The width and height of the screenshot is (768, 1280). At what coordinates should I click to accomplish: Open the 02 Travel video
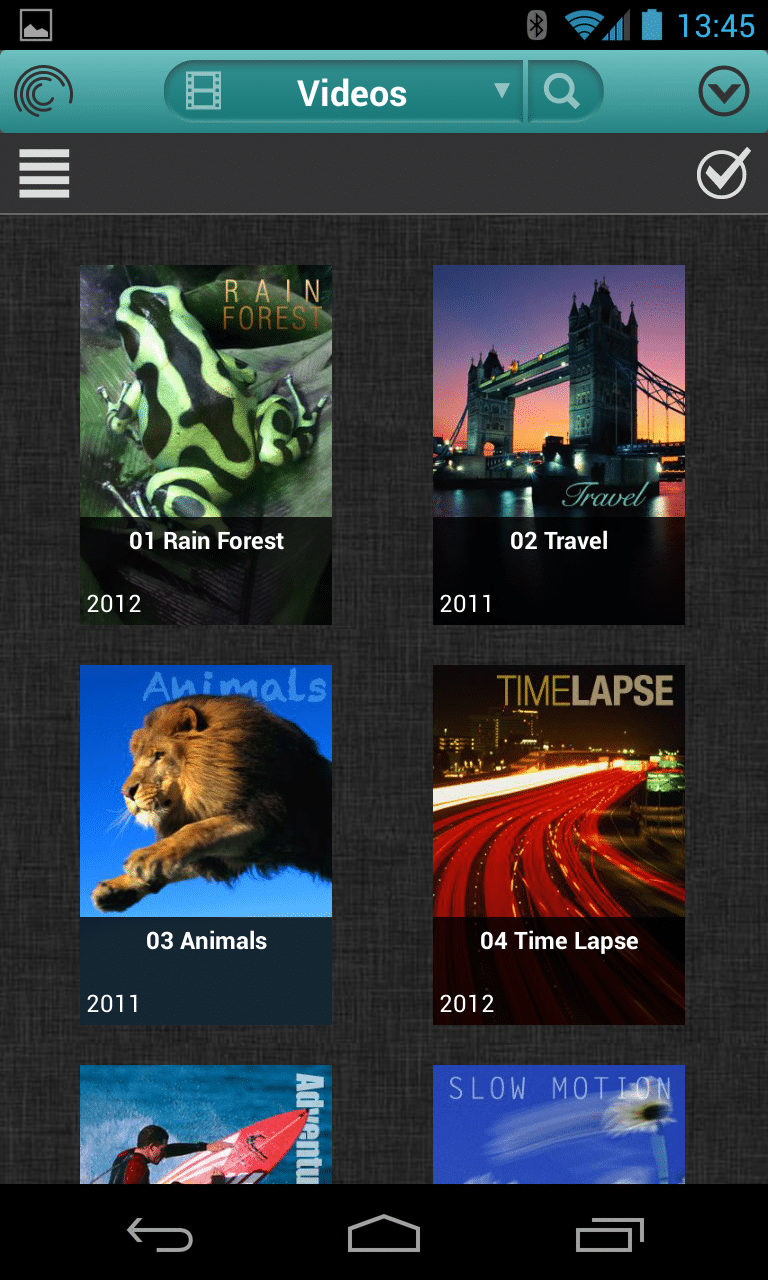[559, 445]
